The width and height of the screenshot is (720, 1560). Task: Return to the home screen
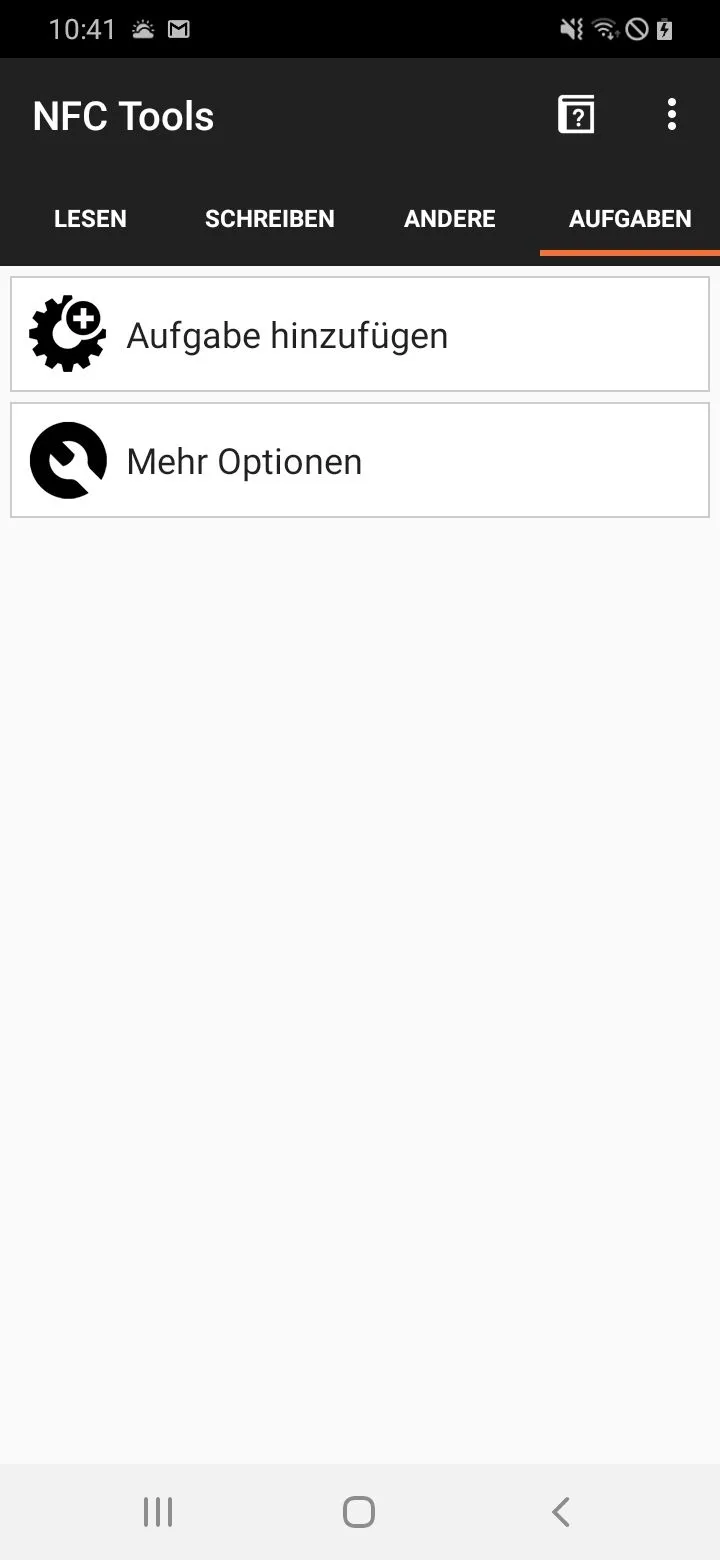click(359, 1512)
